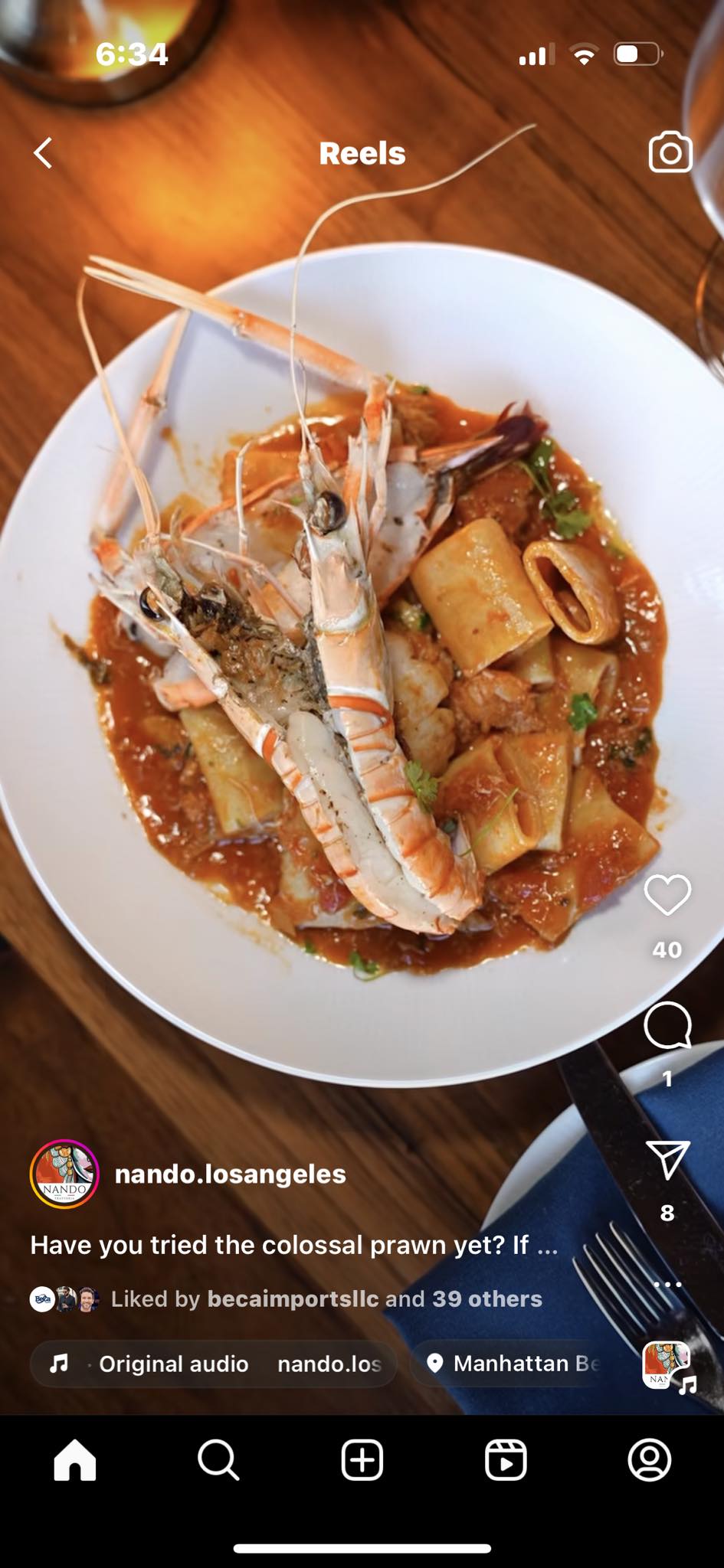
Task: Switch to the Search tab
Action: pyautogui.click(x=218, y=1460)
